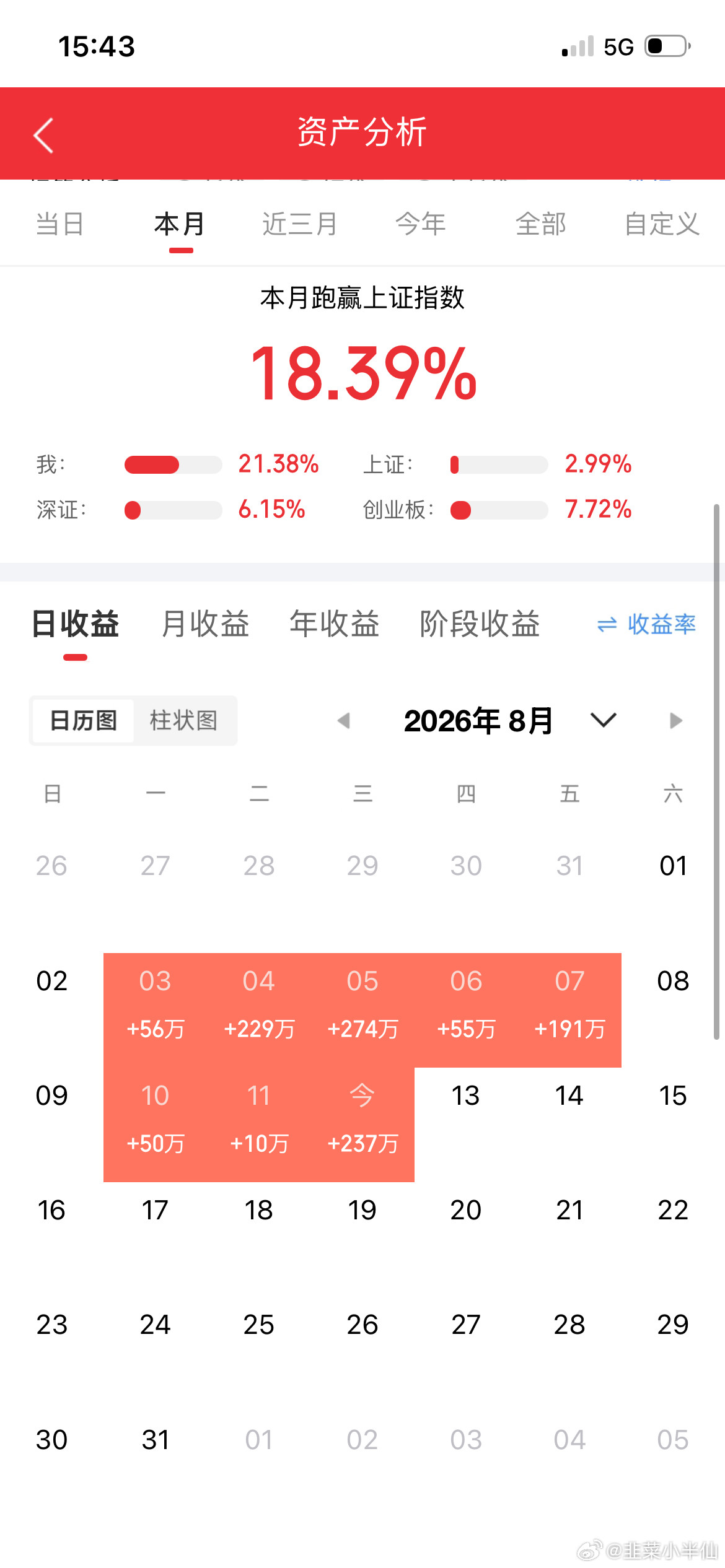Select the 近三月 period tab
This screenshot has height=1568, width=725.
pyautogui.click(x=300, y=224)
